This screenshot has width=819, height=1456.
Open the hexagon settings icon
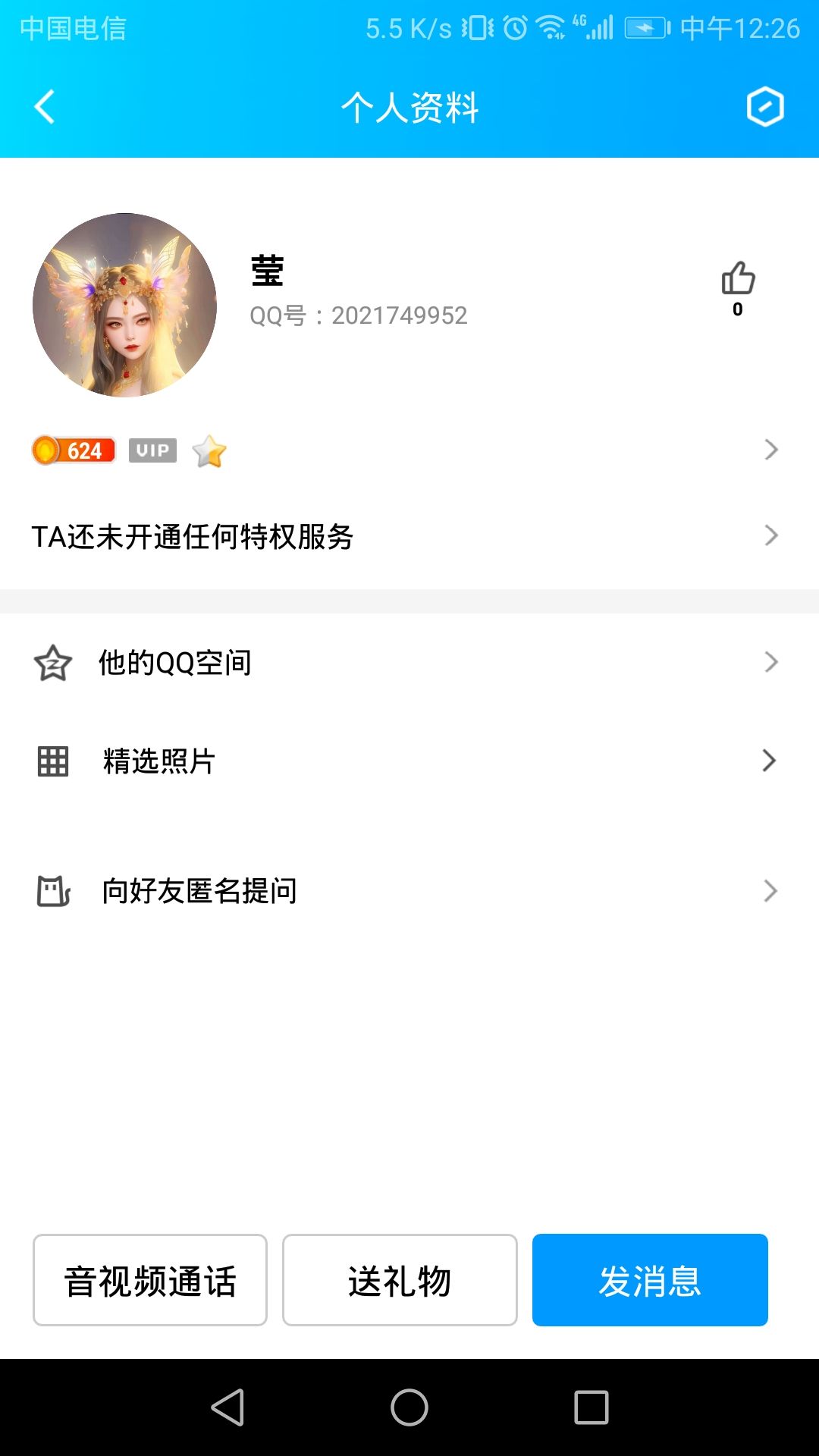click(x=764, y=106)
